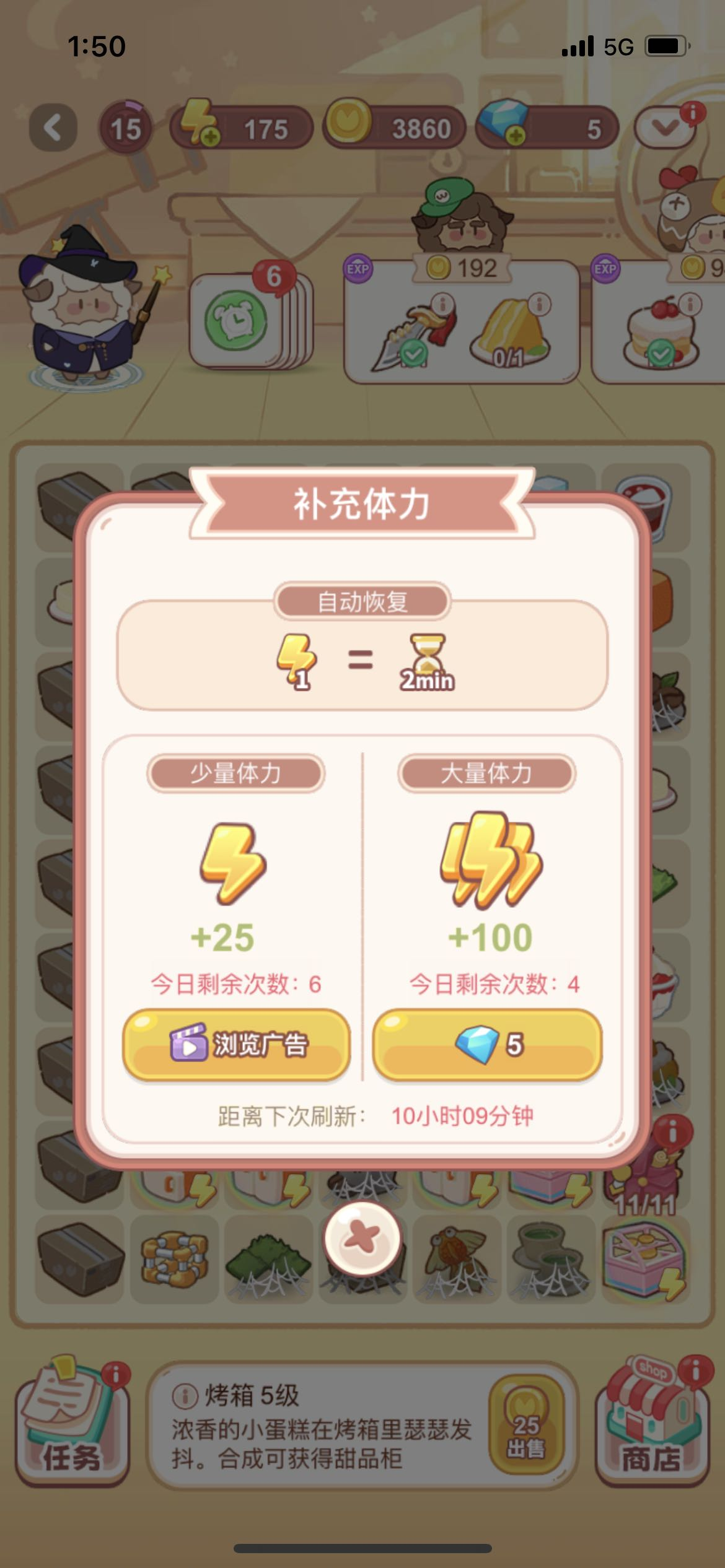Go back with the arrow
Image resolution: width=725 pixels, height=1568 pixels.
(x=53, y=128)
